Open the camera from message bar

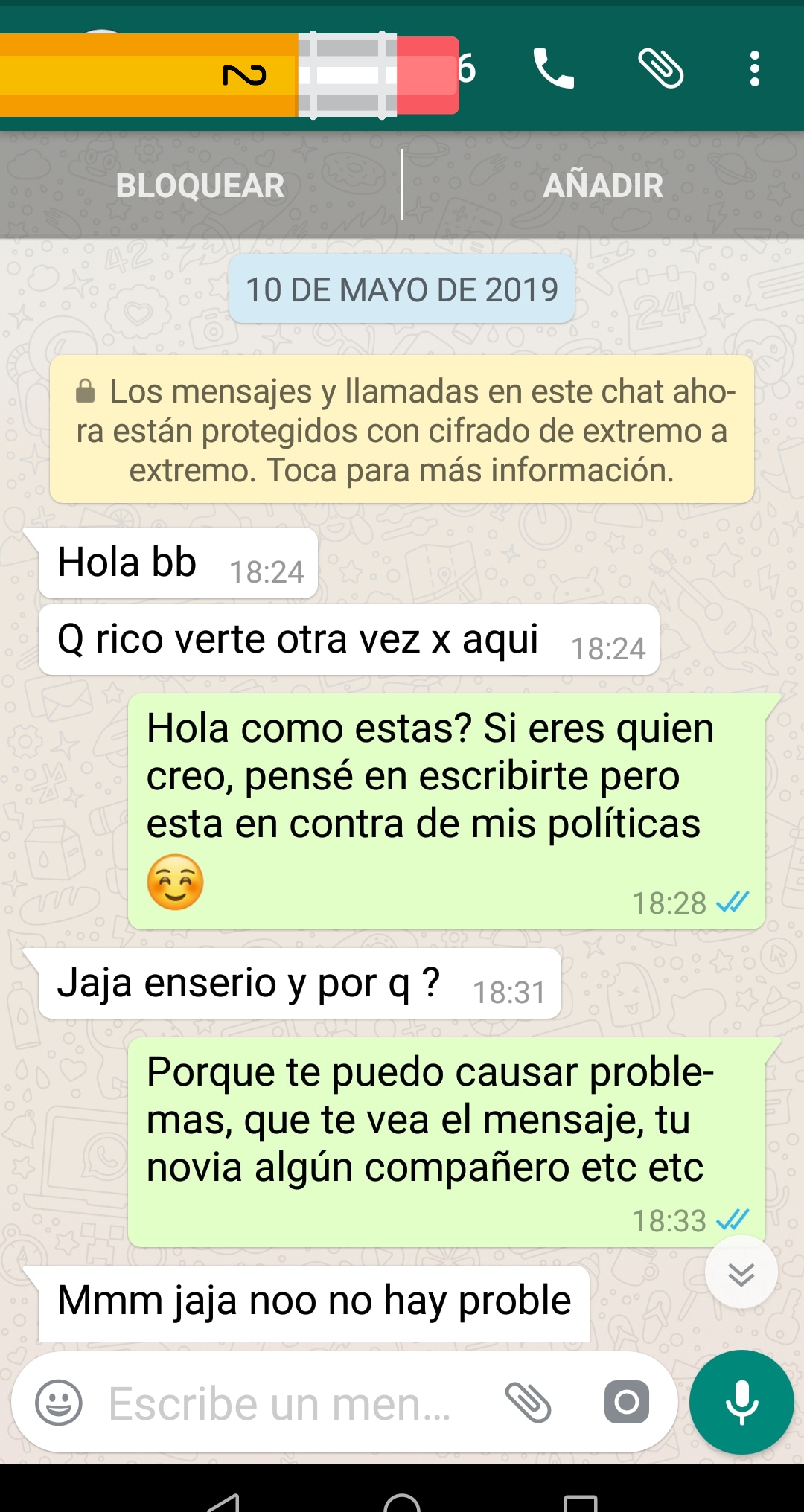pos(626,1403)
